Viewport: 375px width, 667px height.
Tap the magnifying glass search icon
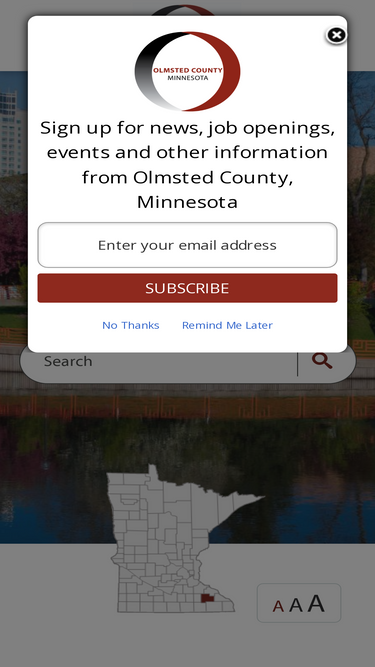tap(322, 361)
